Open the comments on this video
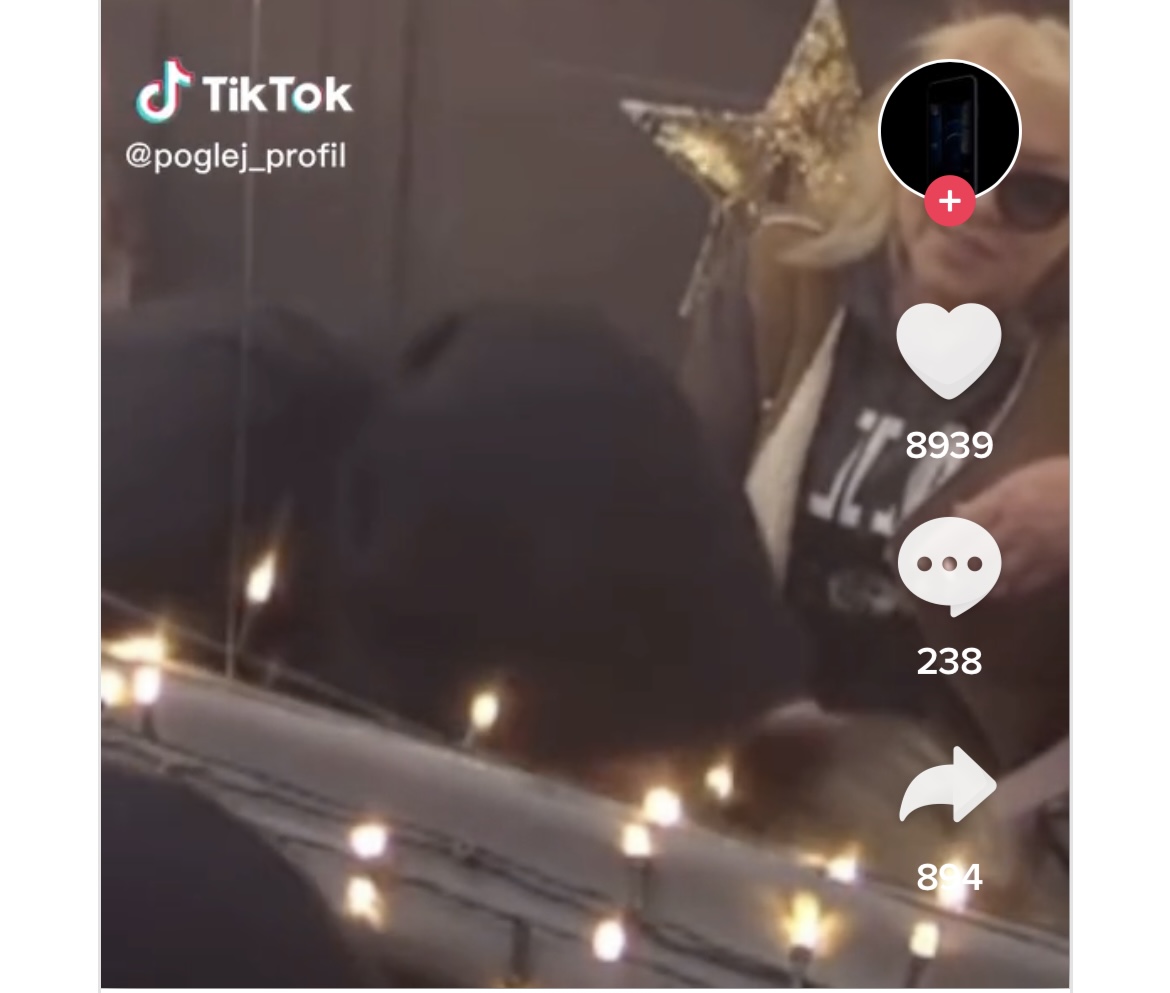This screenshot has width=1170, height=993. (948, 566)
